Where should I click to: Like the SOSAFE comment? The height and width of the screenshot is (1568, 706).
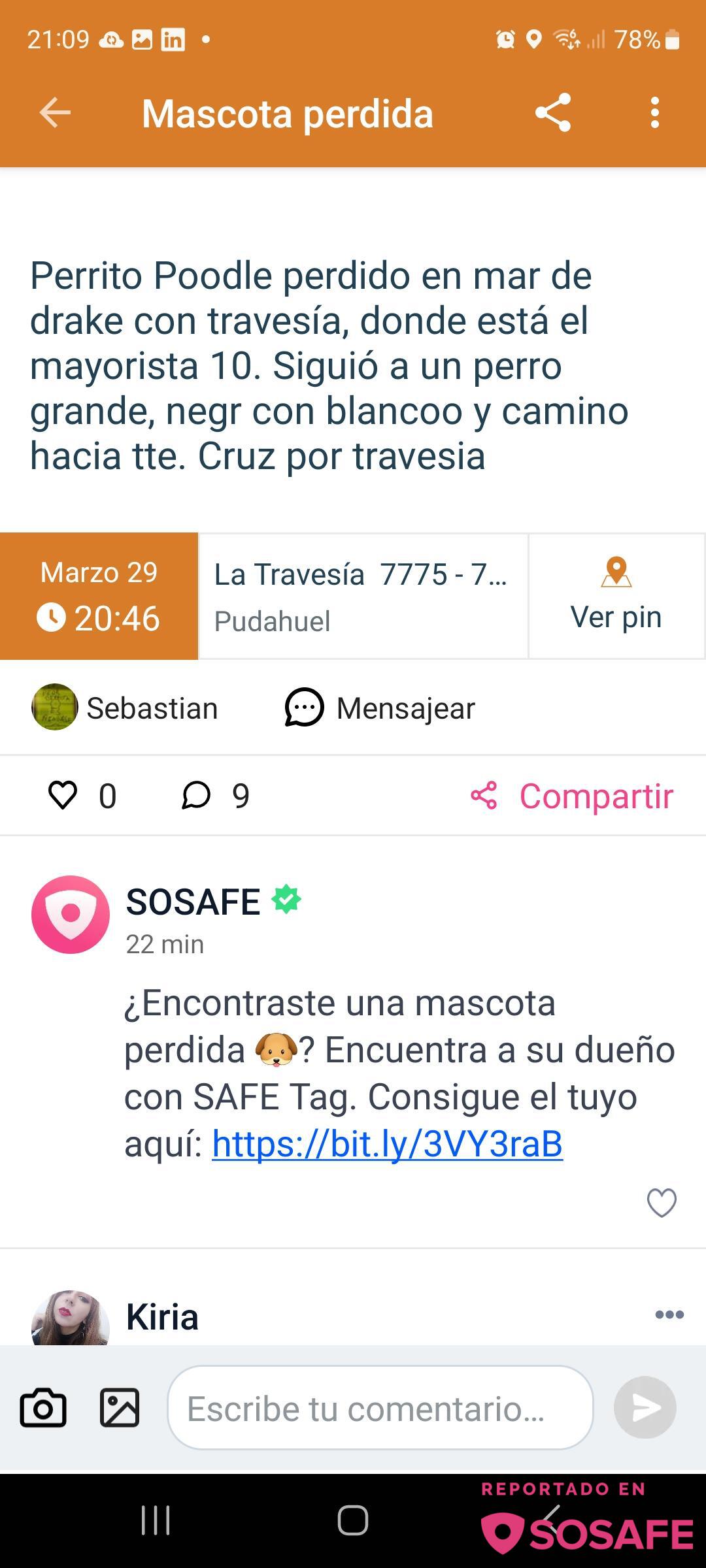(661, 1203)
